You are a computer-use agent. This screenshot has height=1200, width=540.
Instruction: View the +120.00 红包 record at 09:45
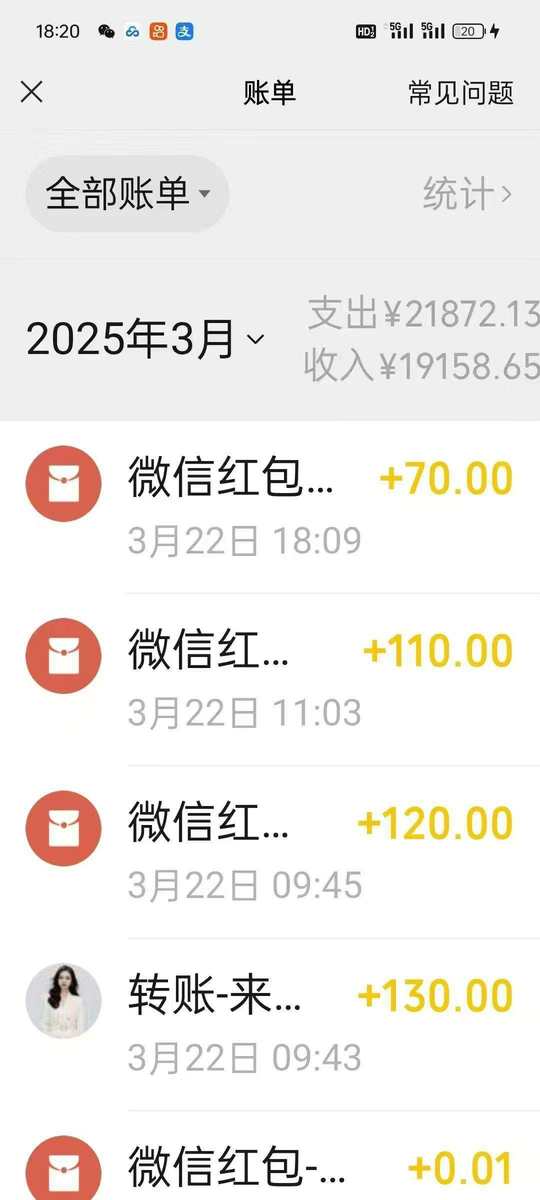270,852
